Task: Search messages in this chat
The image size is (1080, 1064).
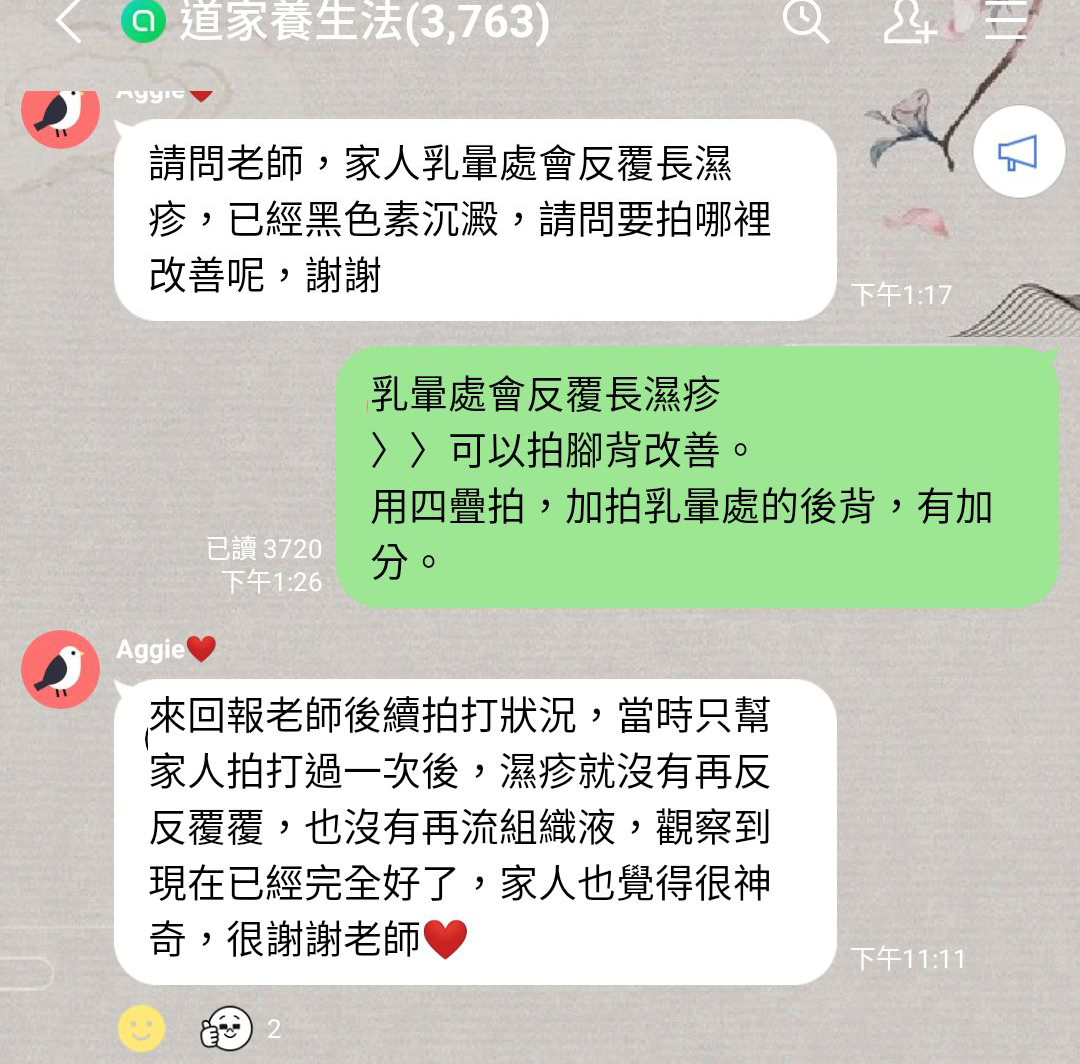Action: point(805,21)
